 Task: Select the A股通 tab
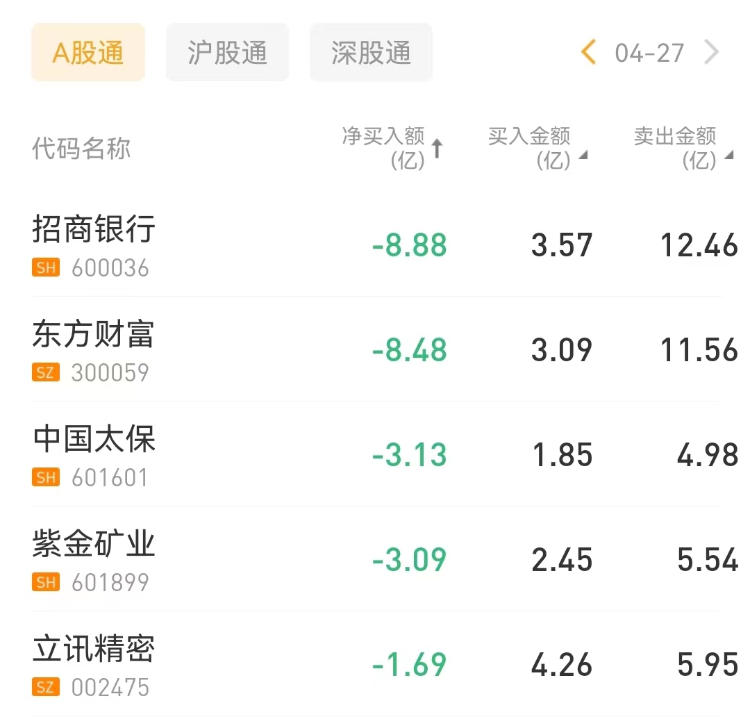point(88,53)
